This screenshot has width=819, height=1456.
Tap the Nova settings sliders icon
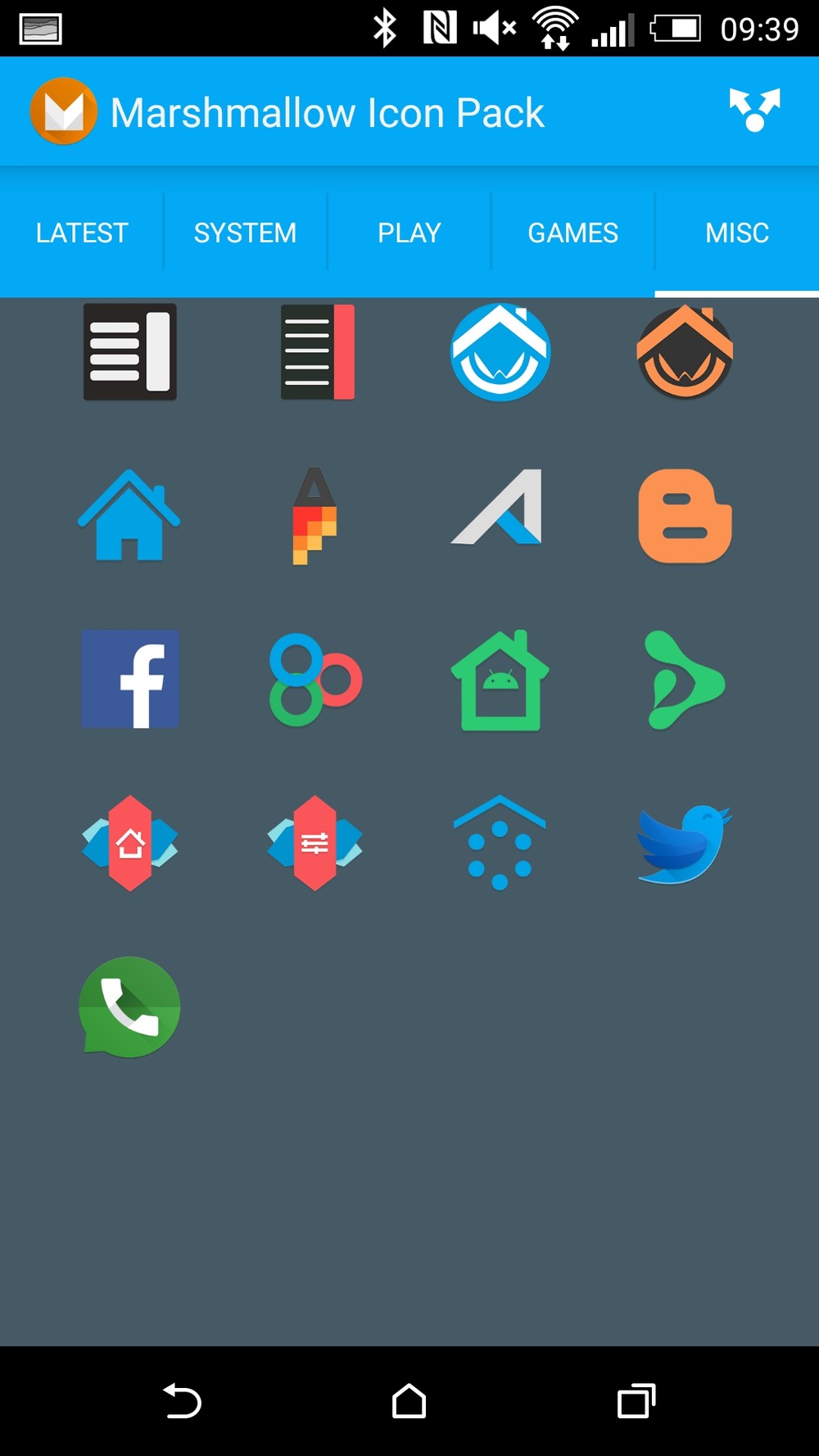click(315, 843)
